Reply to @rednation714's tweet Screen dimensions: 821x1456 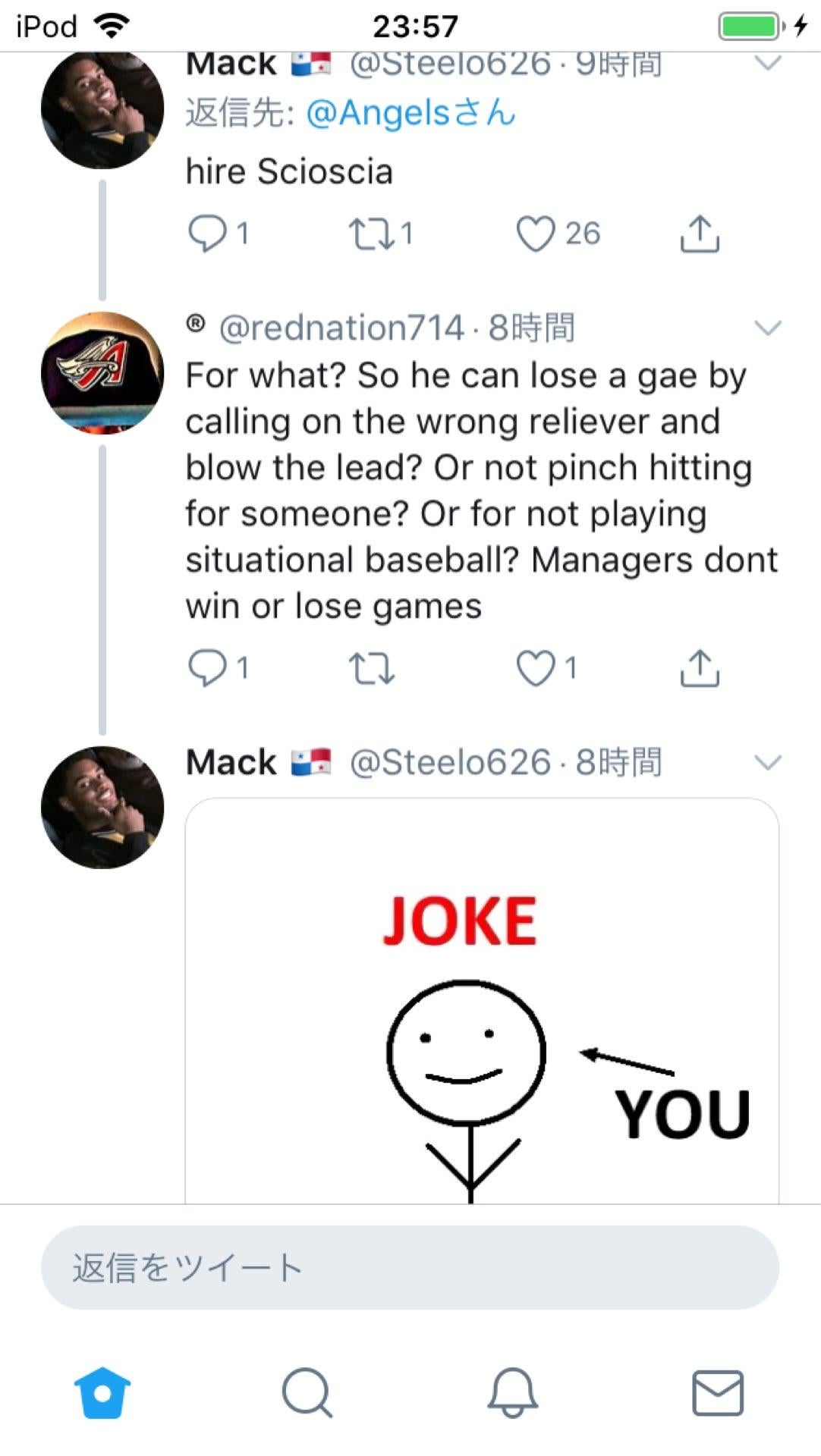(207, 668)
